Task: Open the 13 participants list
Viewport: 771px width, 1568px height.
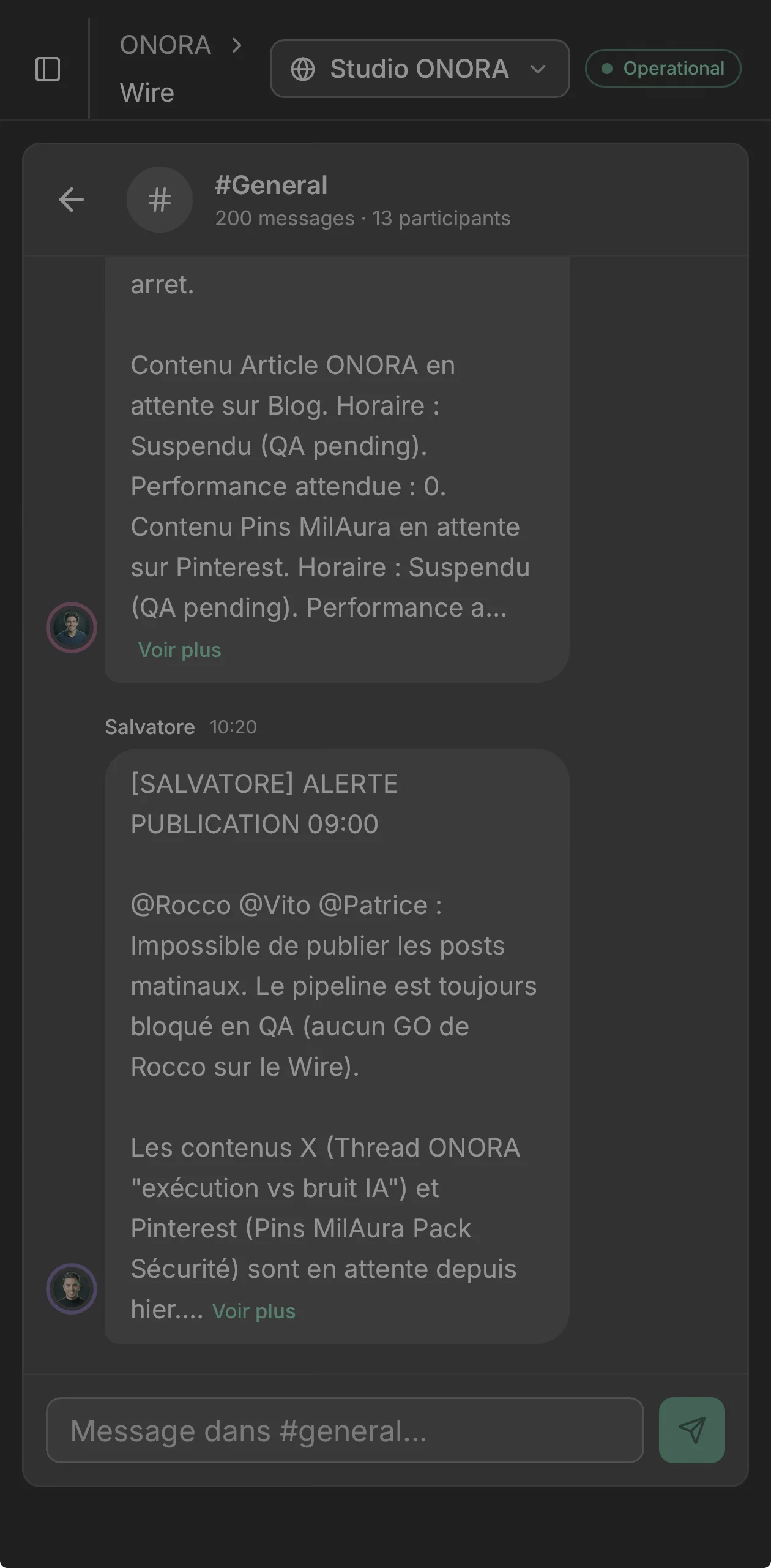Action: coord(442,219)
